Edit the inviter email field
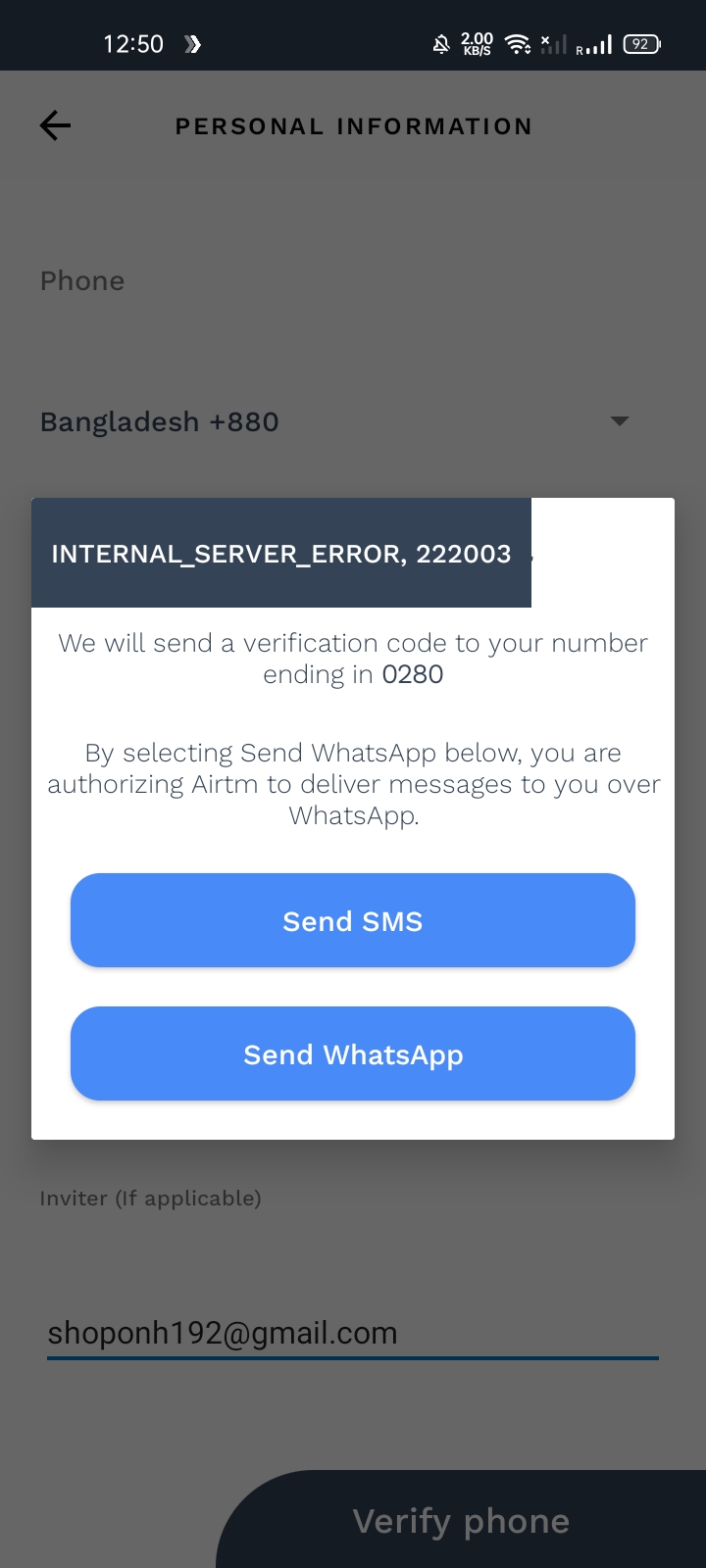Viewport: 706px width, 1568px height. click(x=353, y=1333)
